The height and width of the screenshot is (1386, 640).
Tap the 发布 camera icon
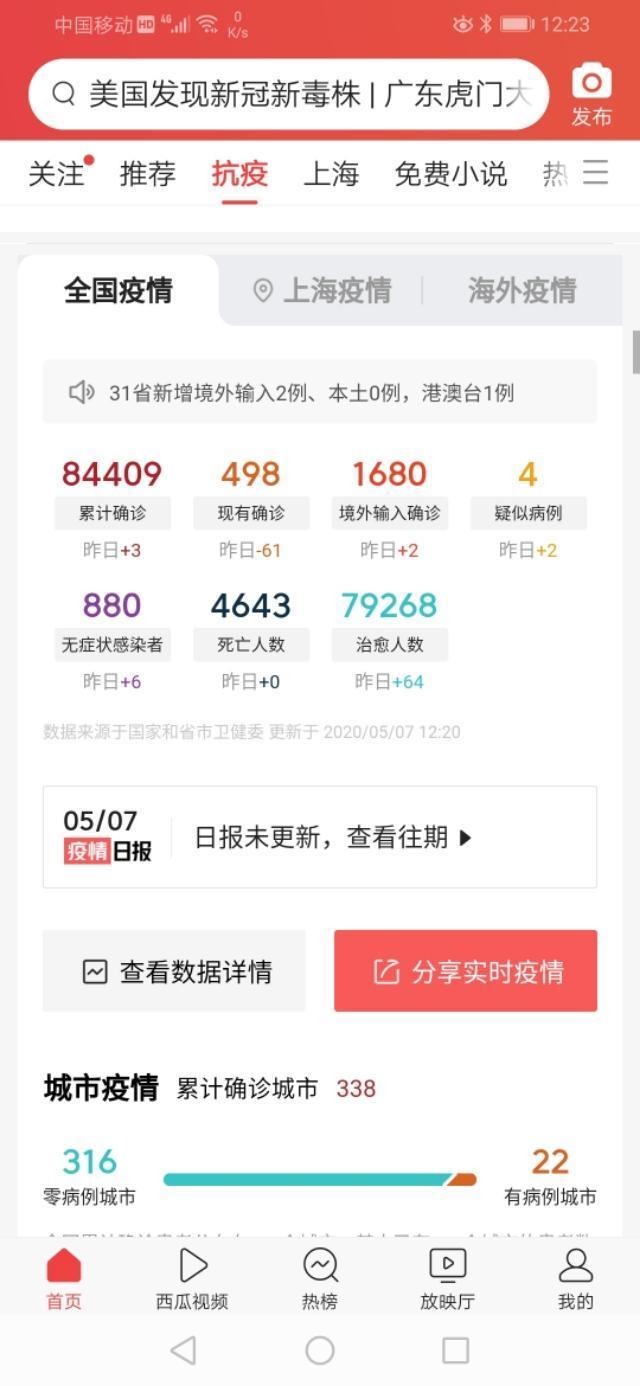click(x=591, y=95)
